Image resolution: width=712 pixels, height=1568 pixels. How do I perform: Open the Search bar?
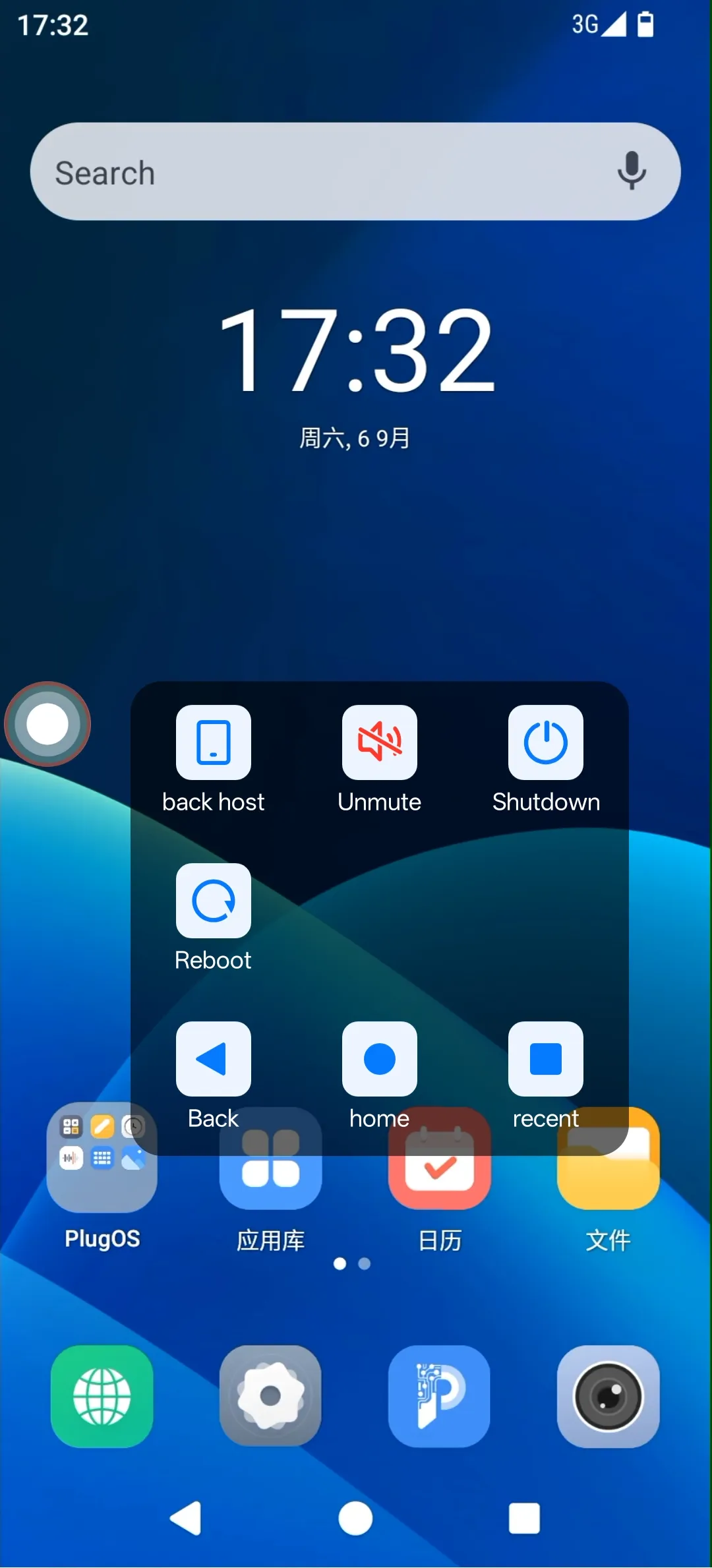coord(316,172)
